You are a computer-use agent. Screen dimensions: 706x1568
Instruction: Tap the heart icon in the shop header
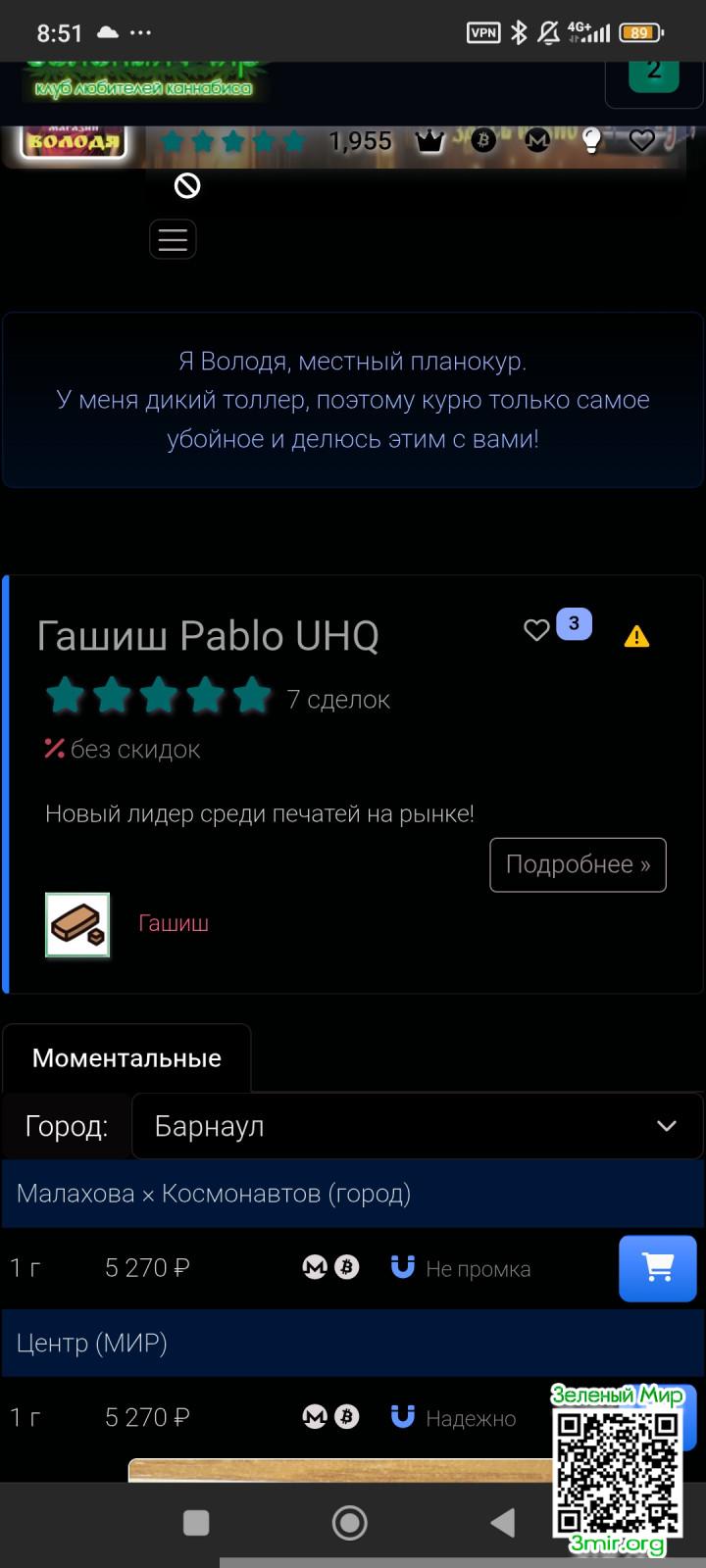point(641,141)
